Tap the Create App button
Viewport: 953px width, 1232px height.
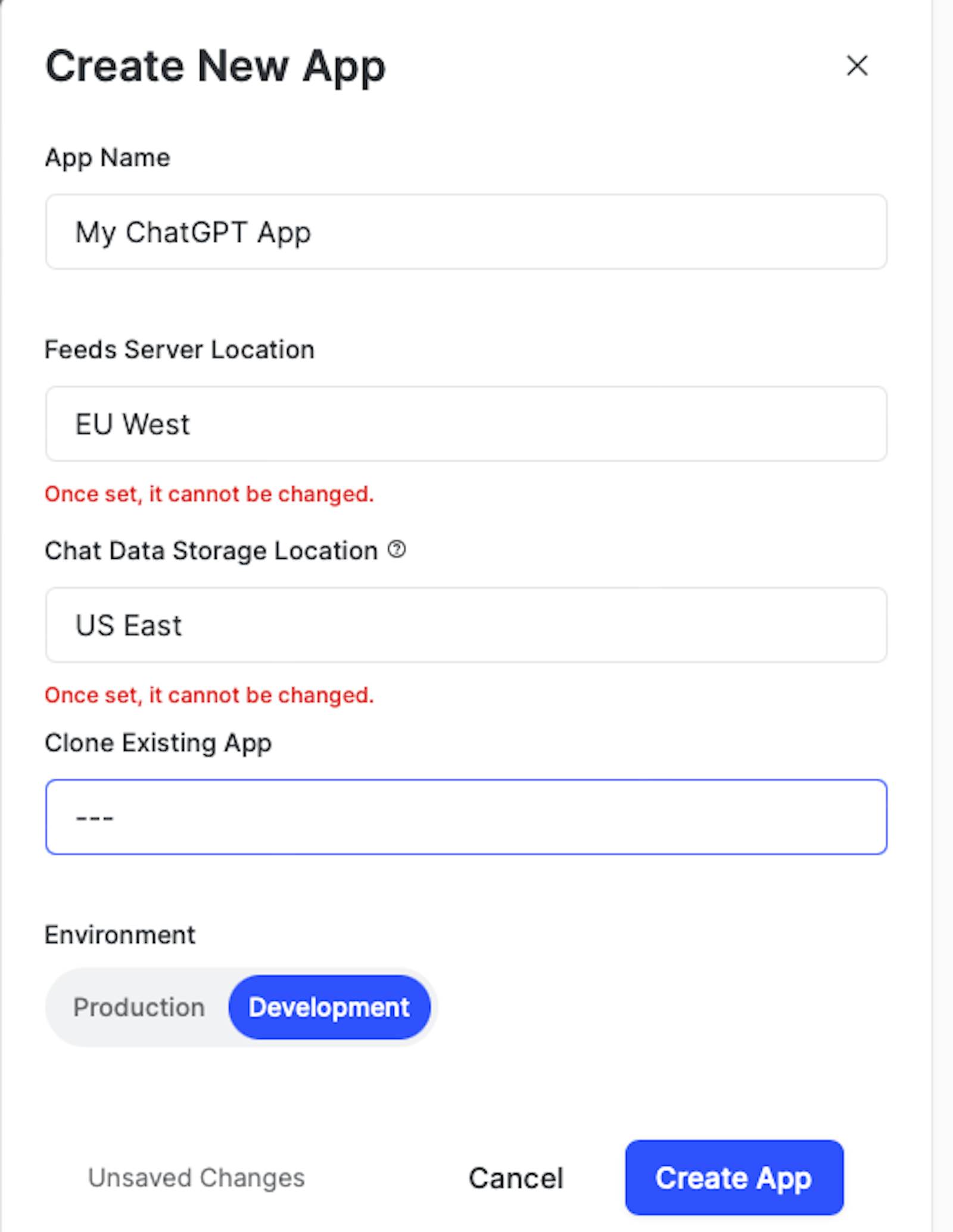click(x=734, y=1178)
